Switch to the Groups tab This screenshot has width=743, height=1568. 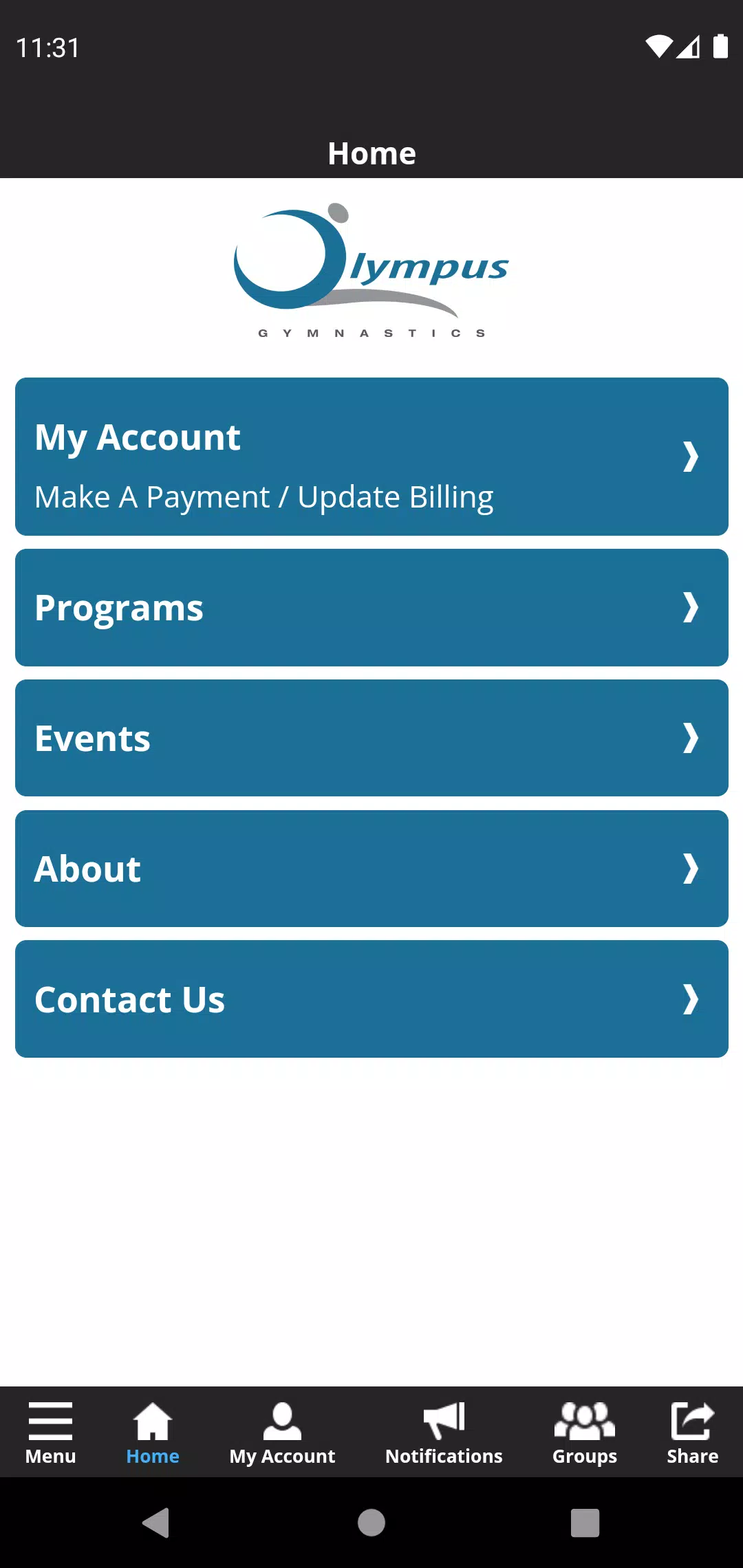pos(585,1433)
